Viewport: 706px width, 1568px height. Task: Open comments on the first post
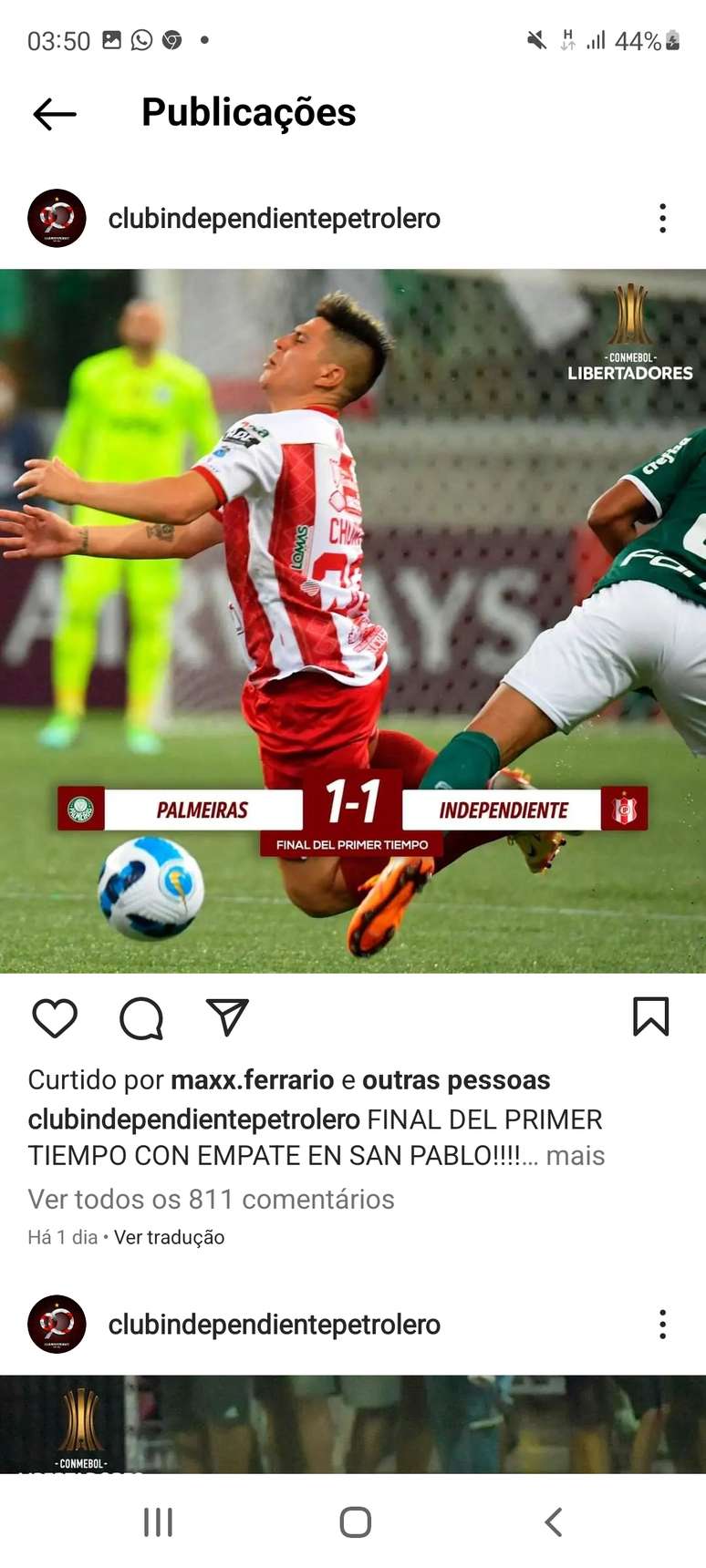pyautogui.click(x=141, y=1018)
